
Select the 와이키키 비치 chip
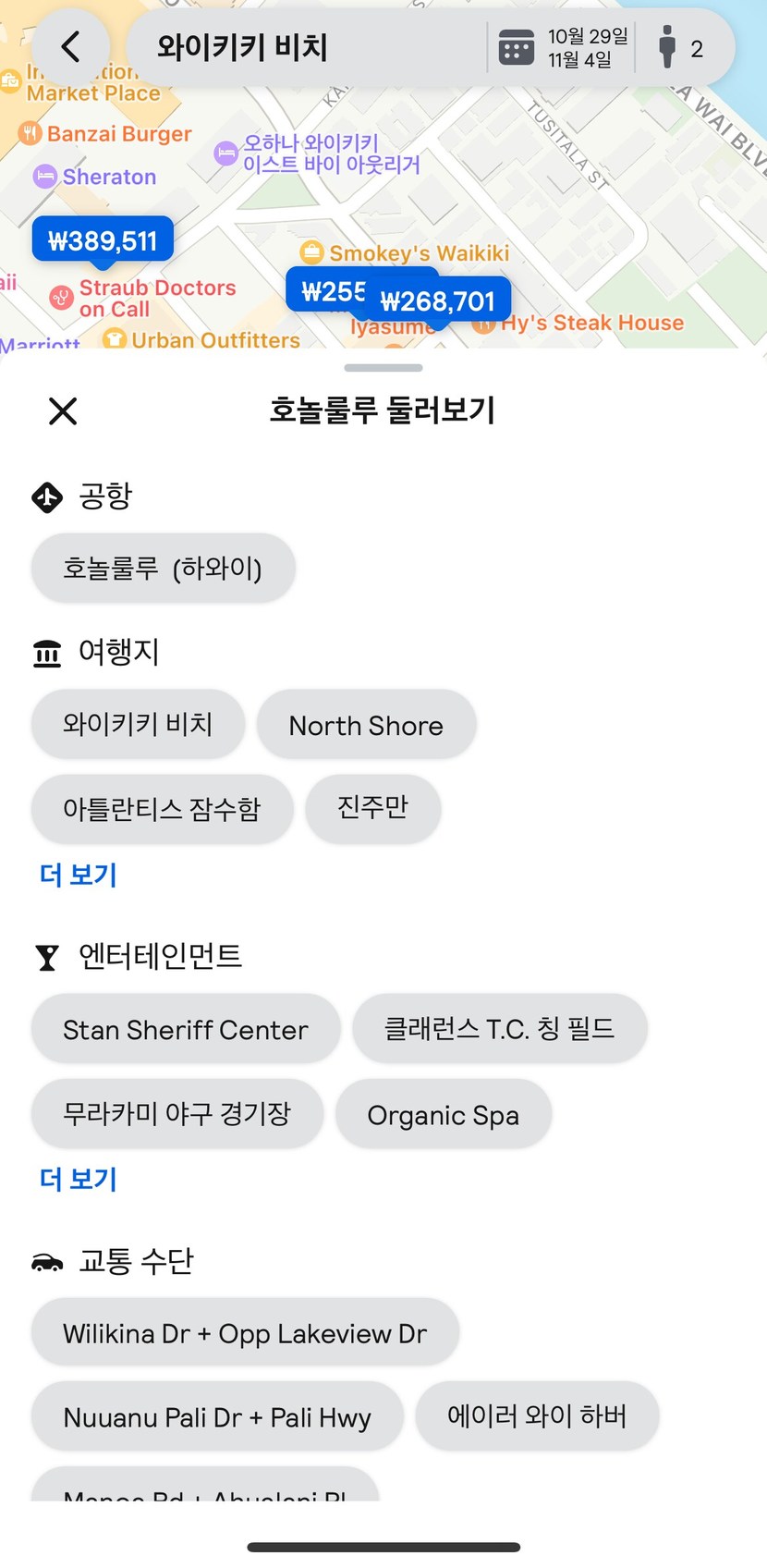(x=138, y=724)
